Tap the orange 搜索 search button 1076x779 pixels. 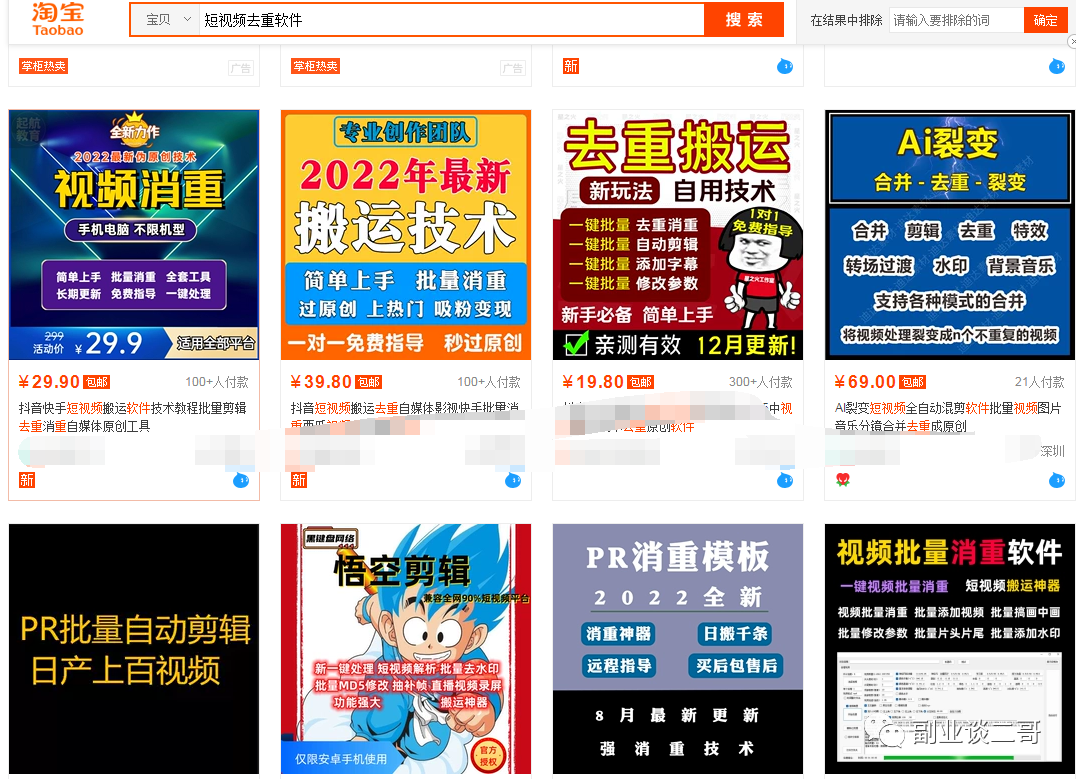click(x=743, y=20)
